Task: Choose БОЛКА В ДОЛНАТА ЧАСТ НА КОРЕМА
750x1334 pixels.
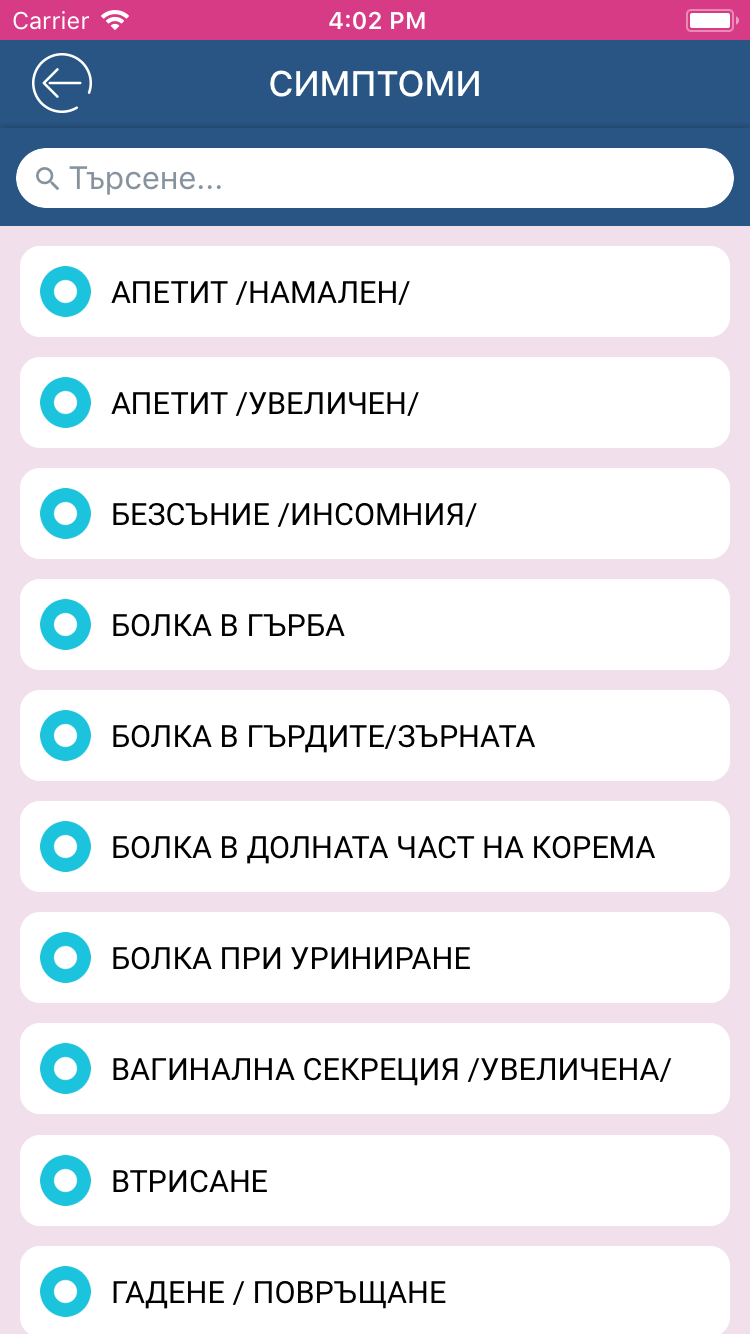Action: [x=375, y=847]
